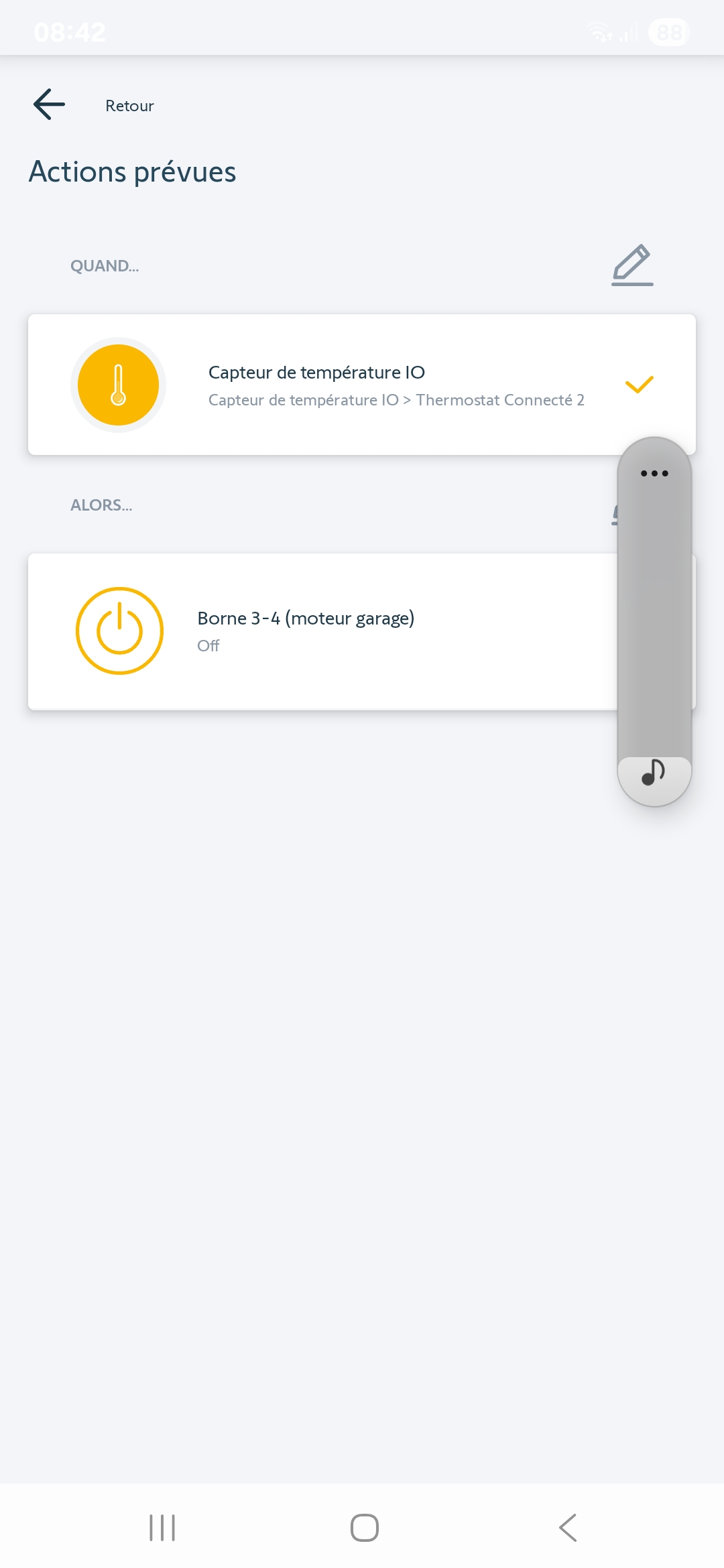
Task: Open the three-dot menu on the volume panel
Action: pyautogui.click(x=654, y=473)
